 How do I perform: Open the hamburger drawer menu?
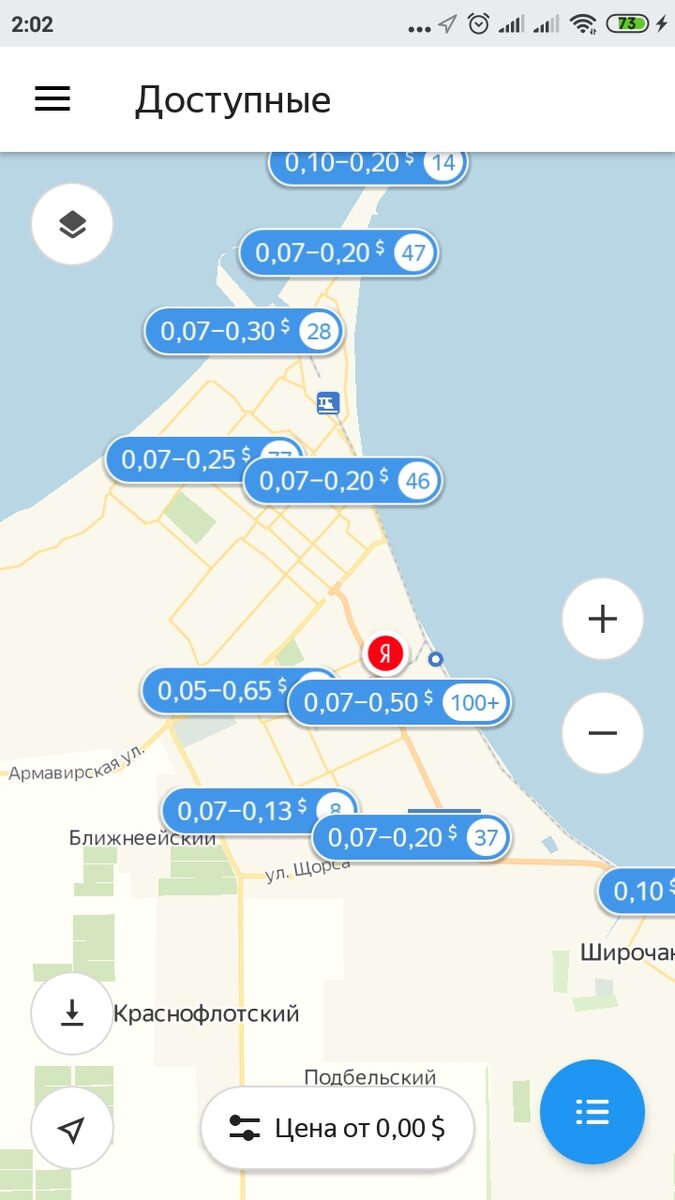point(53,99)
